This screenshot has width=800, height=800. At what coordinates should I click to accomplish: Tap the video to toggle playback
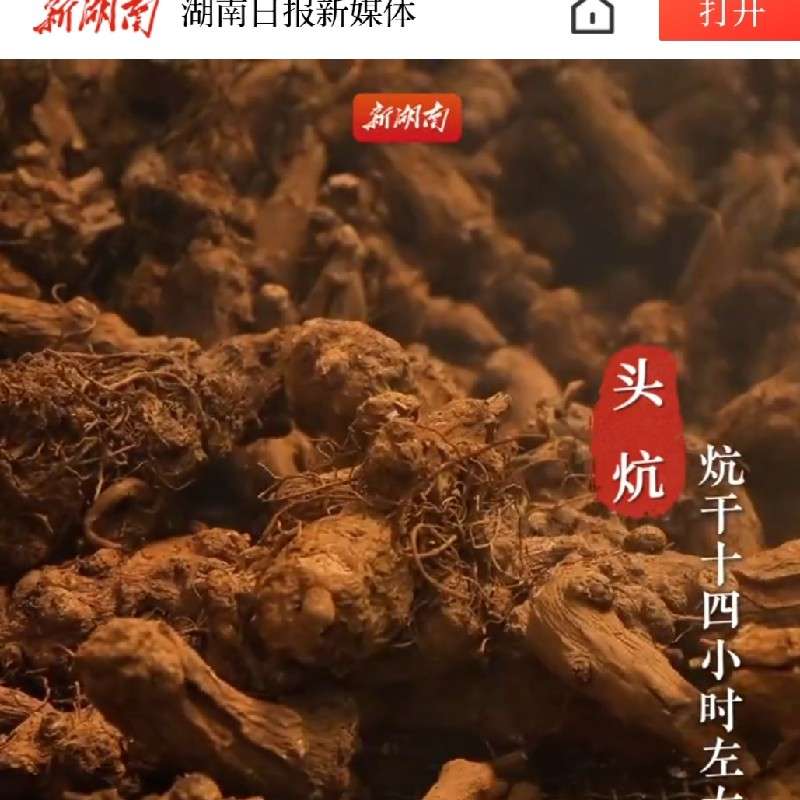400,430
